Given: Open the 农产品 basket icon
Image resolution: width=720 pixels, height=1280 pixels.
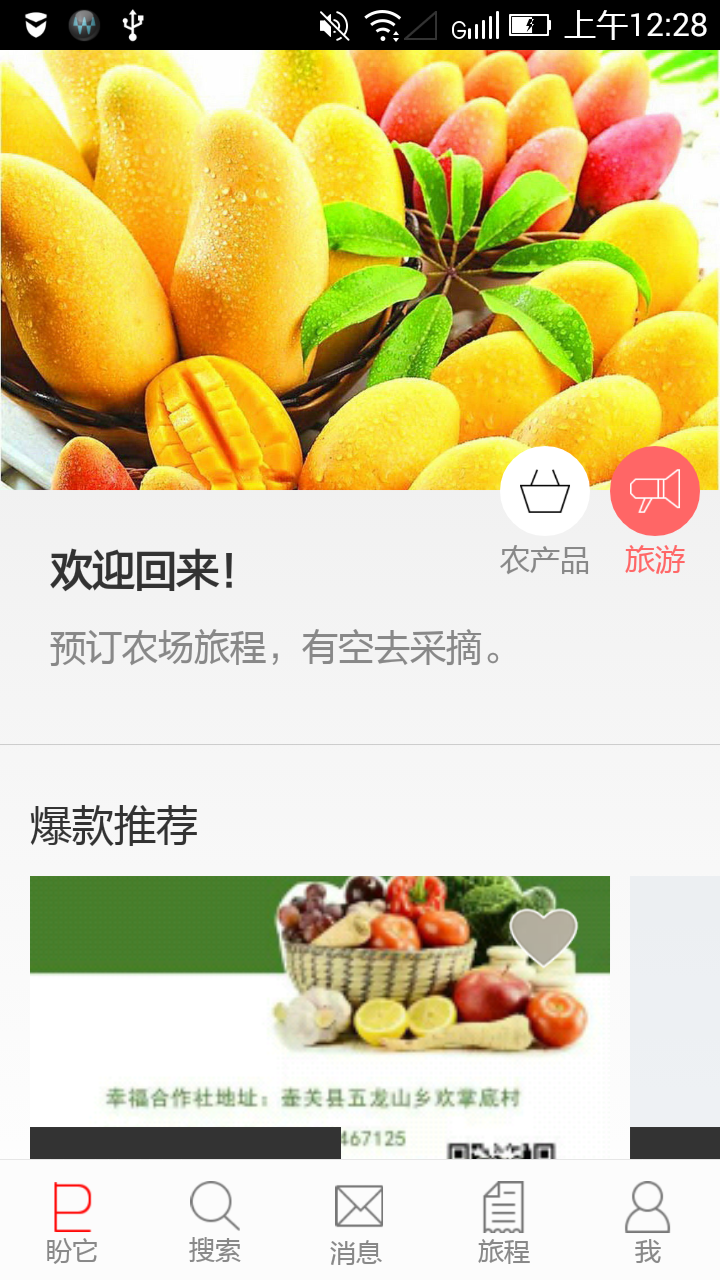Looking at the screenshot, I should click(544, 491).
